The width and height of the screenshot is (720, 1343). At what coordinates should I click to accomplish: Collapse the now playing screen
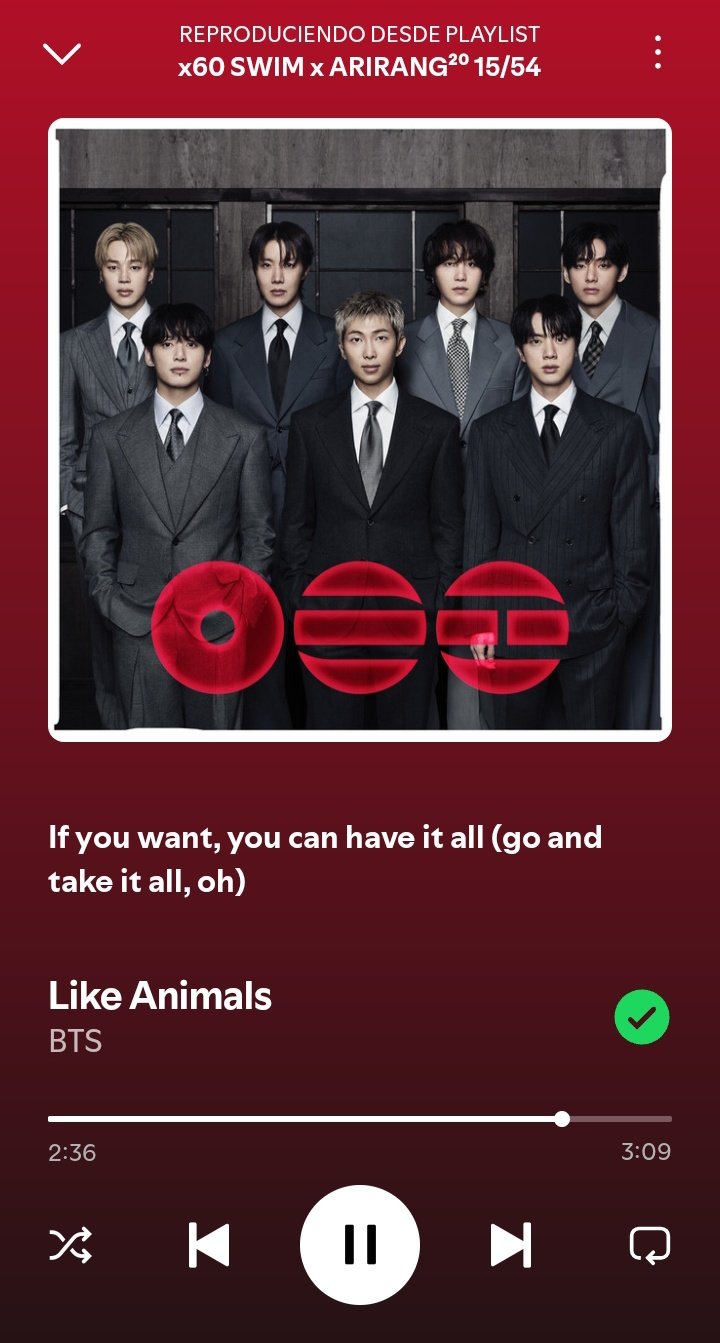click(x=62, y=53)
